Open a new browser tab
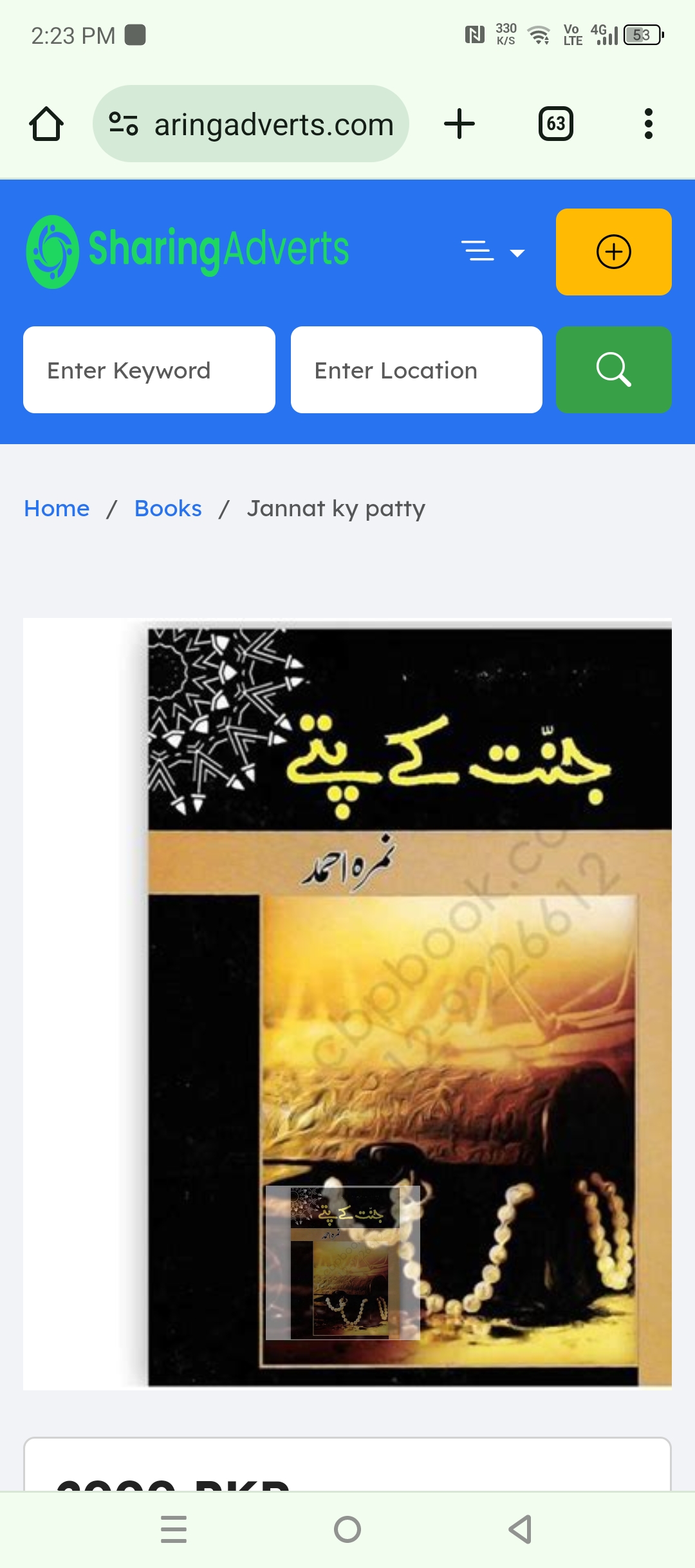 (x=459, y=124)
